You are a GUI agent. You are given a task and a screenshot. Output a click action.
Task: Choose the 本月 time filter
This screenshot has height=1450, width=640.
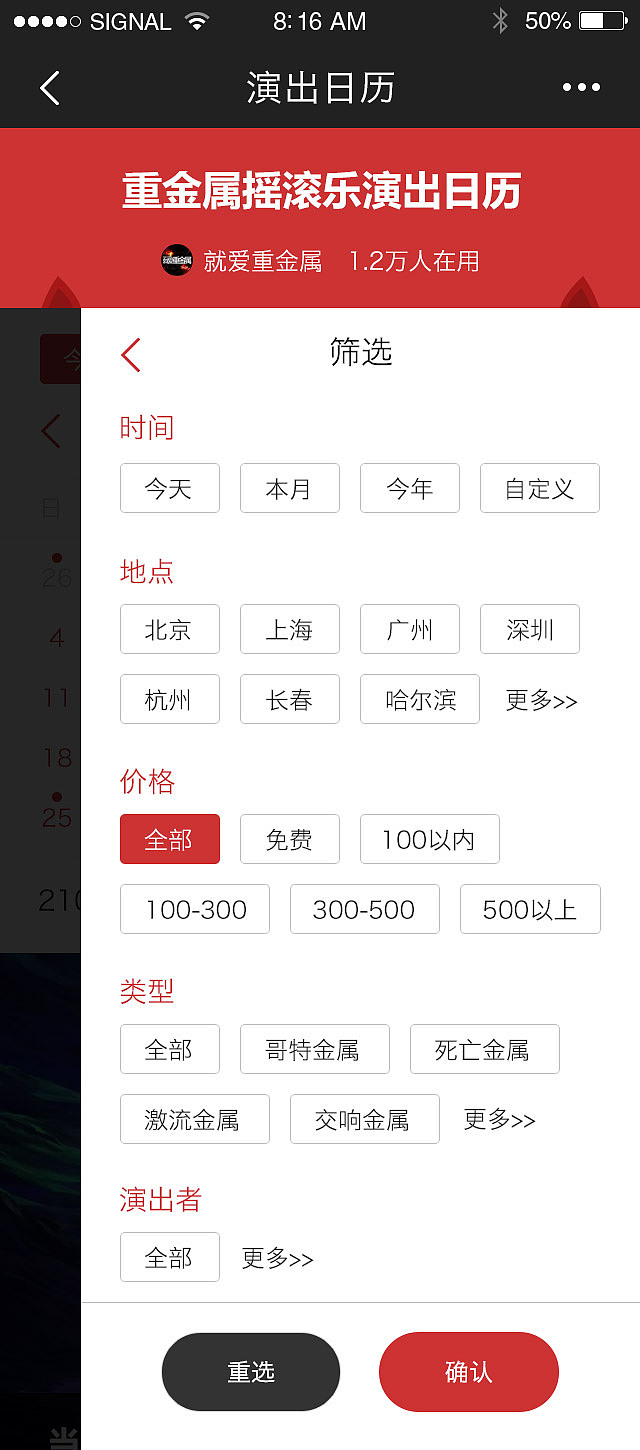click(289, 488)
